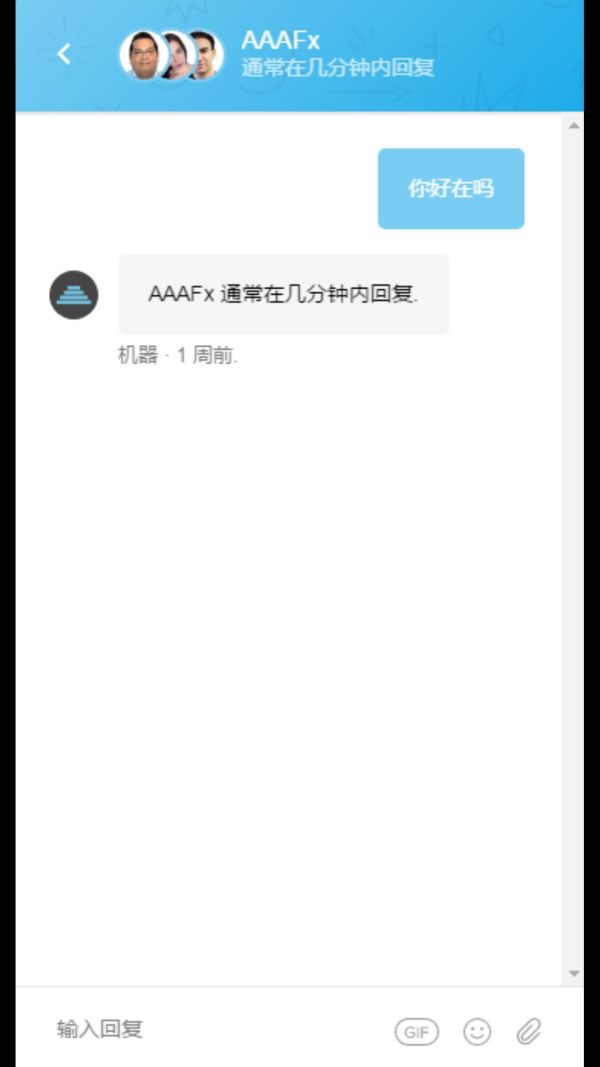This screenshot has width=600, height=1067.
Task: Open the emoji smiley picker
Action: click(x=478, y=1032)
